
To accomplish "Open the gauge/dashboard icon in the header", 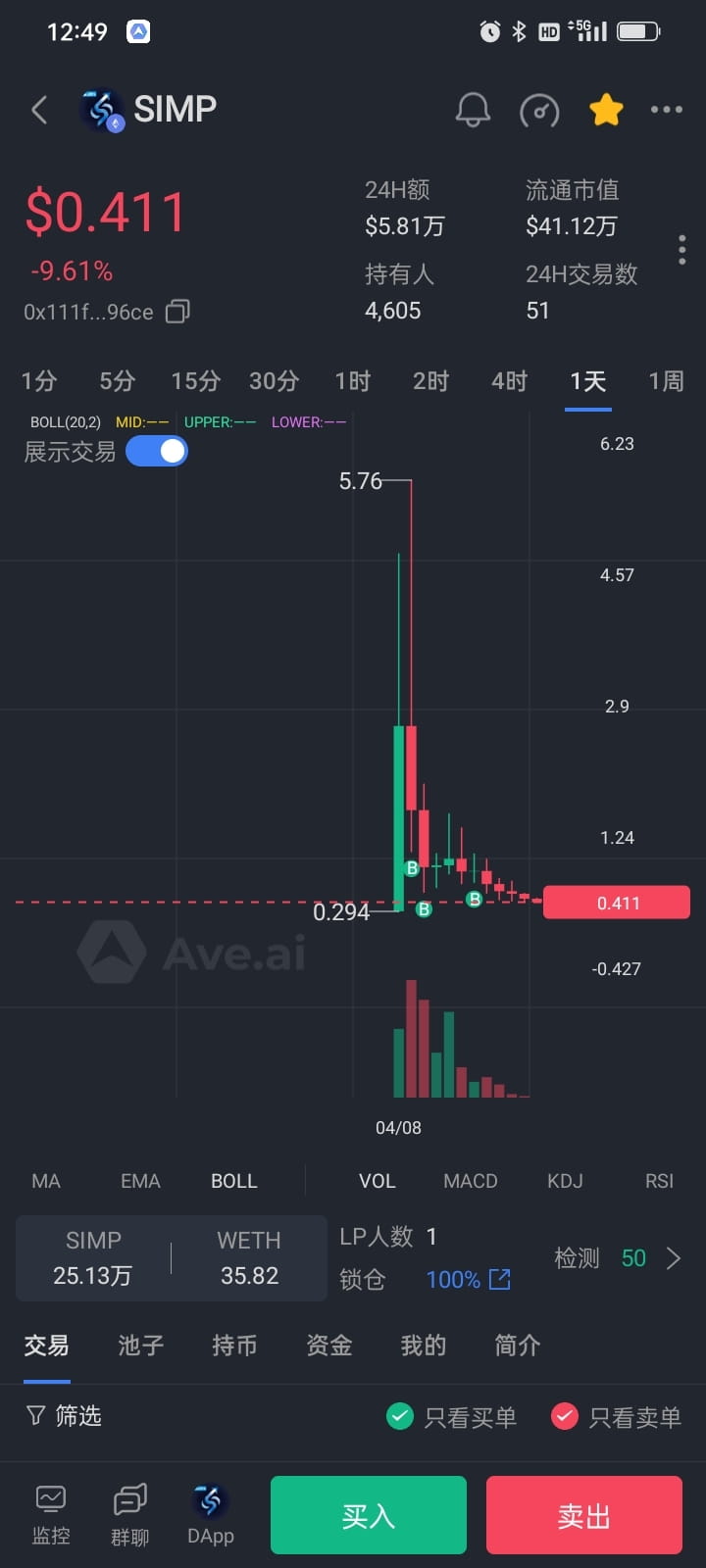I will [540, 110].
